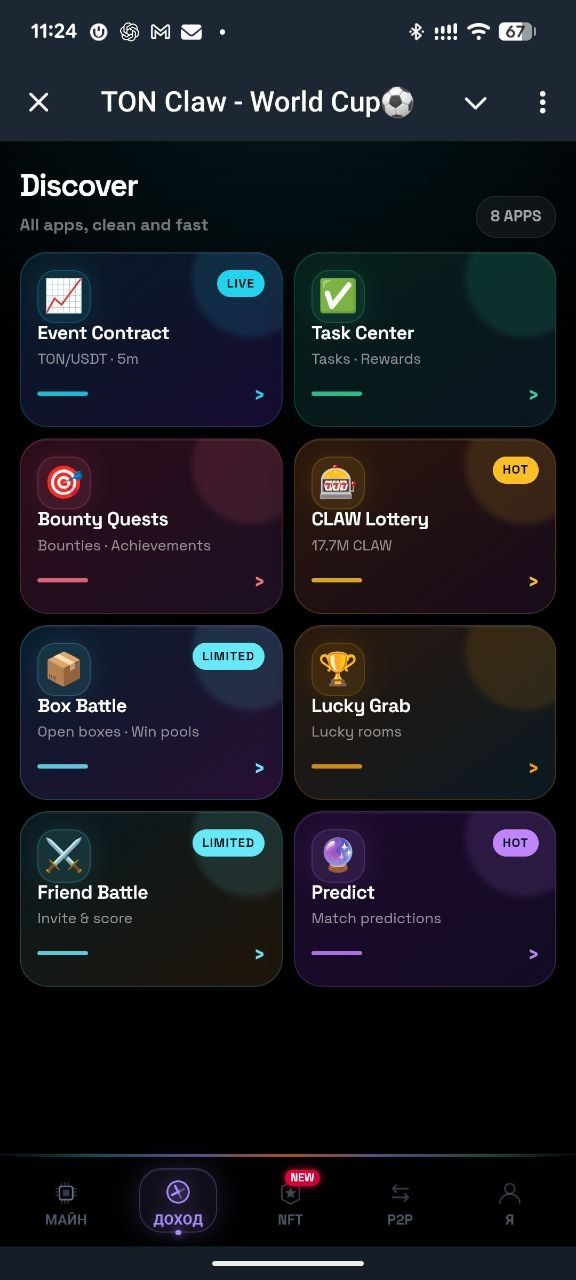The width and height of the screenshot is (576, 1280).
Task: Close the TON Claw mini app
Action: (x=38, y=102)
